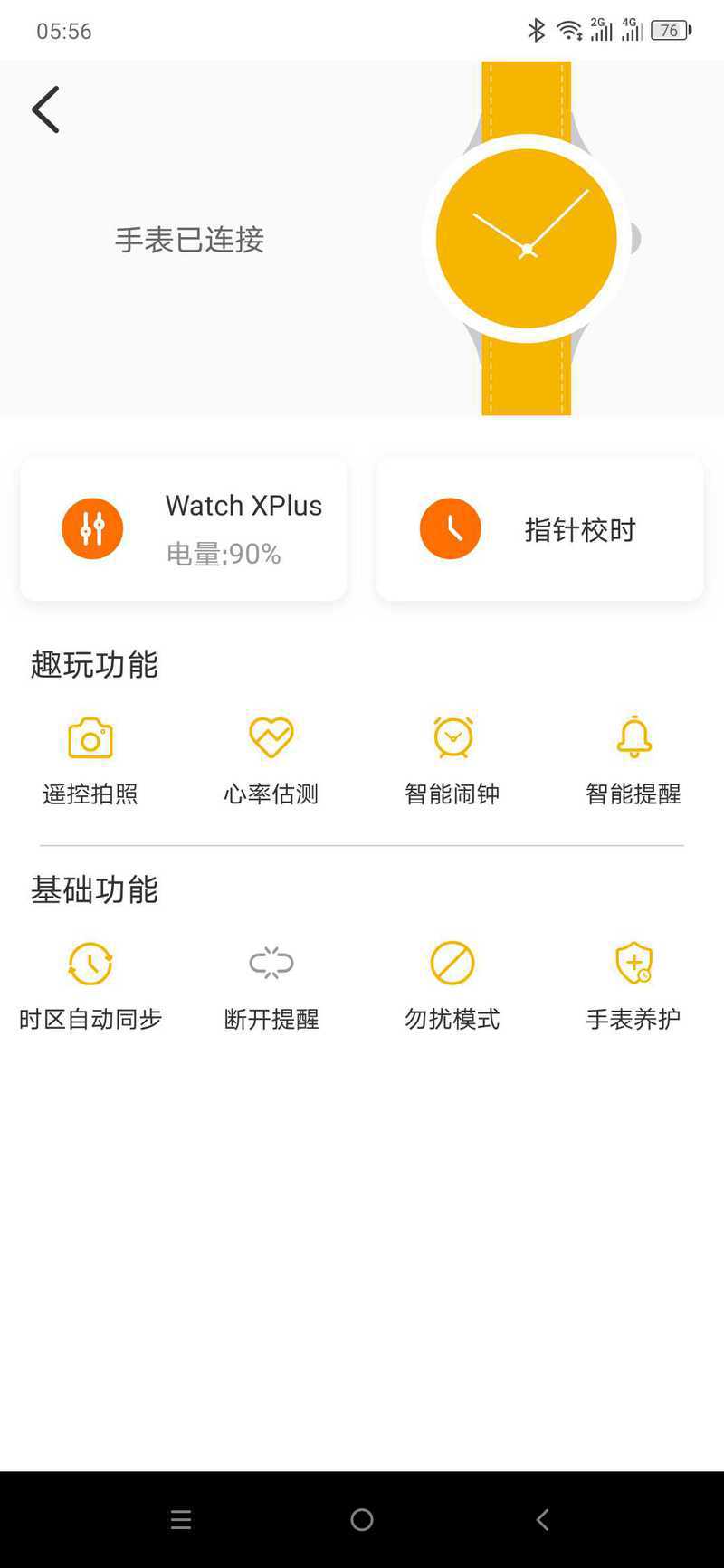Open recent apps from navigation bar
Viewport: 724px width, 1568px height.
click(181, 1520)
